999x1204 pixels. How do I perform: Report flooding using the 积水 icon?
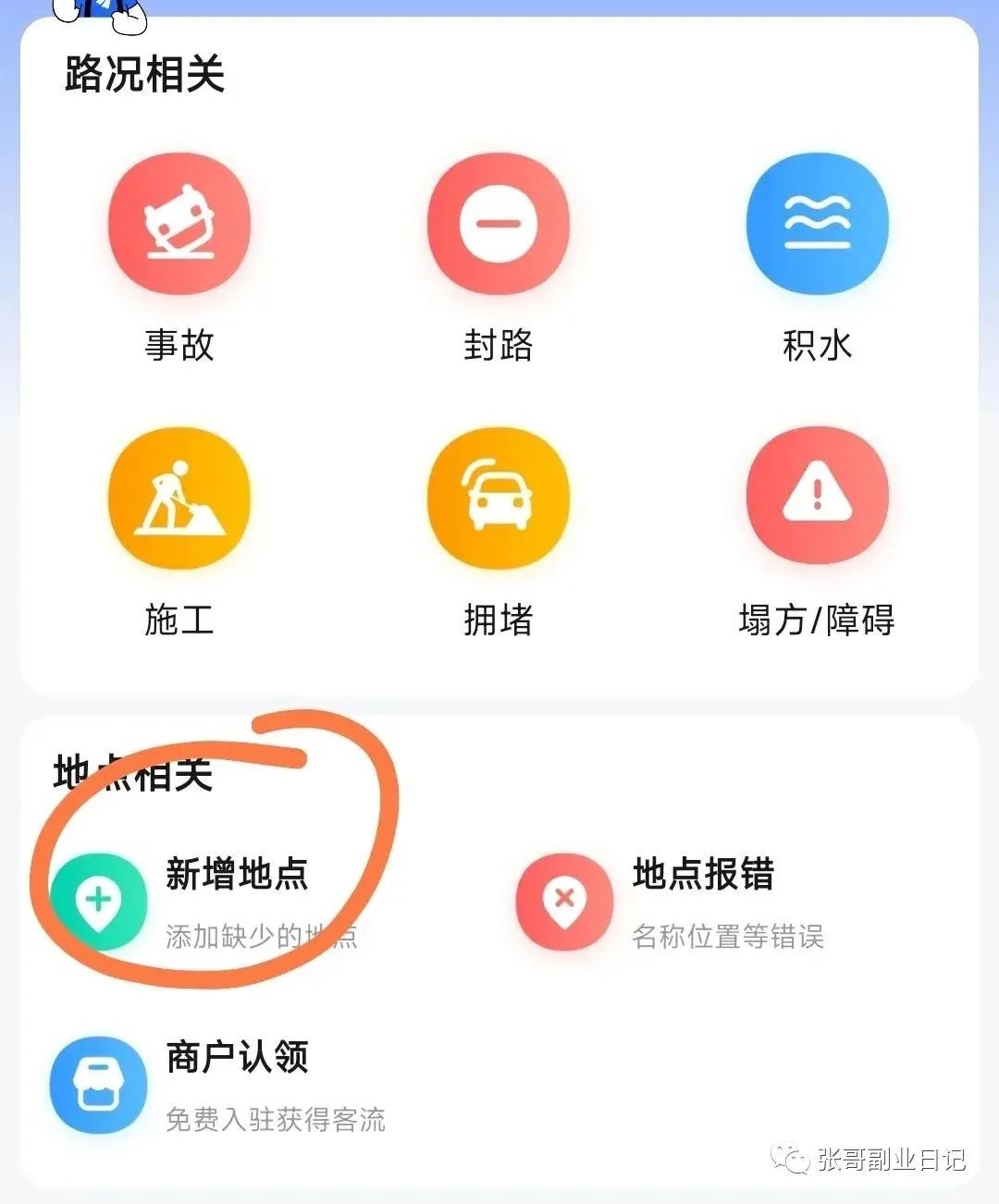tap(818, 225)
